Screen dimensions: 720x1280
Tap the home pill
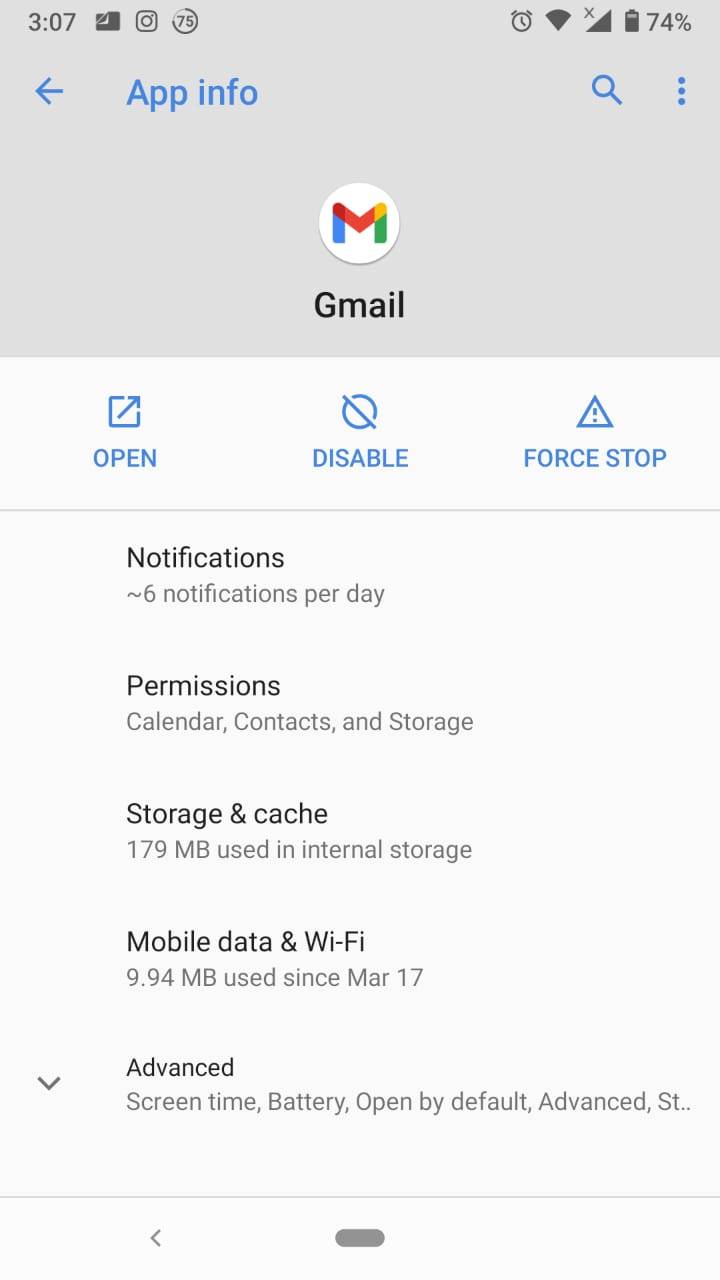point(360,1238)
